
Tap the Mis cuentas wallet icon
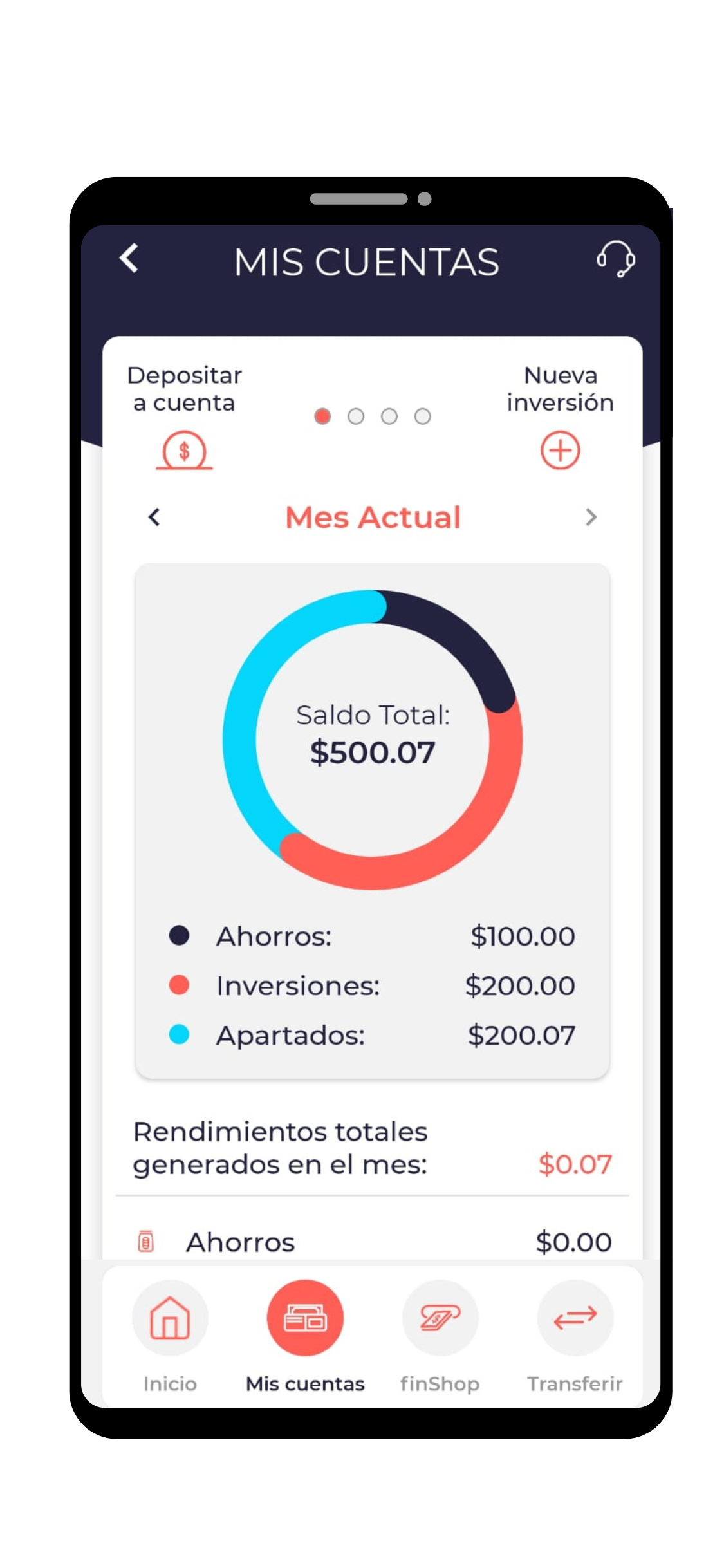click(x=305, y=1318)
